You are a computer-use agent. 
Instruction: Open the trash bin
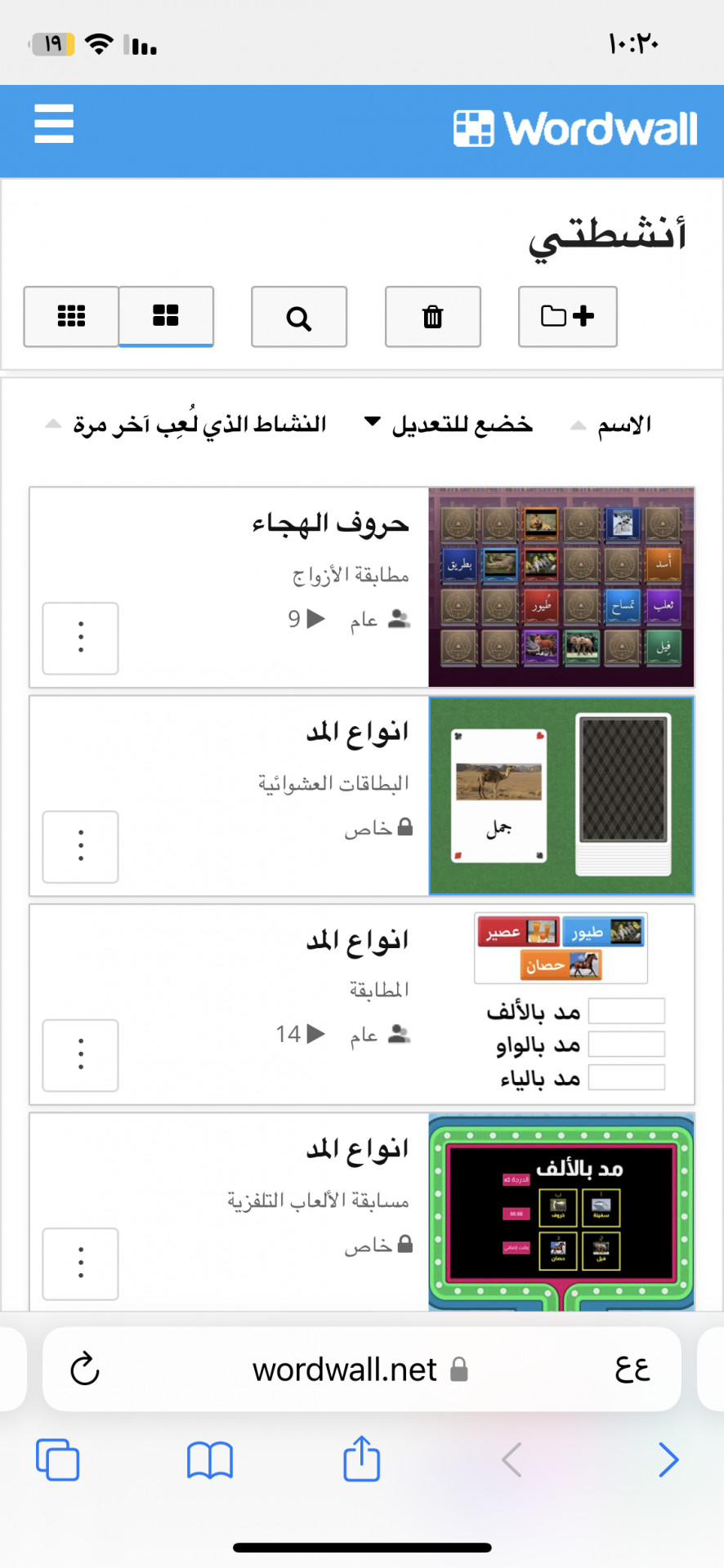click(x=432, y=316)
